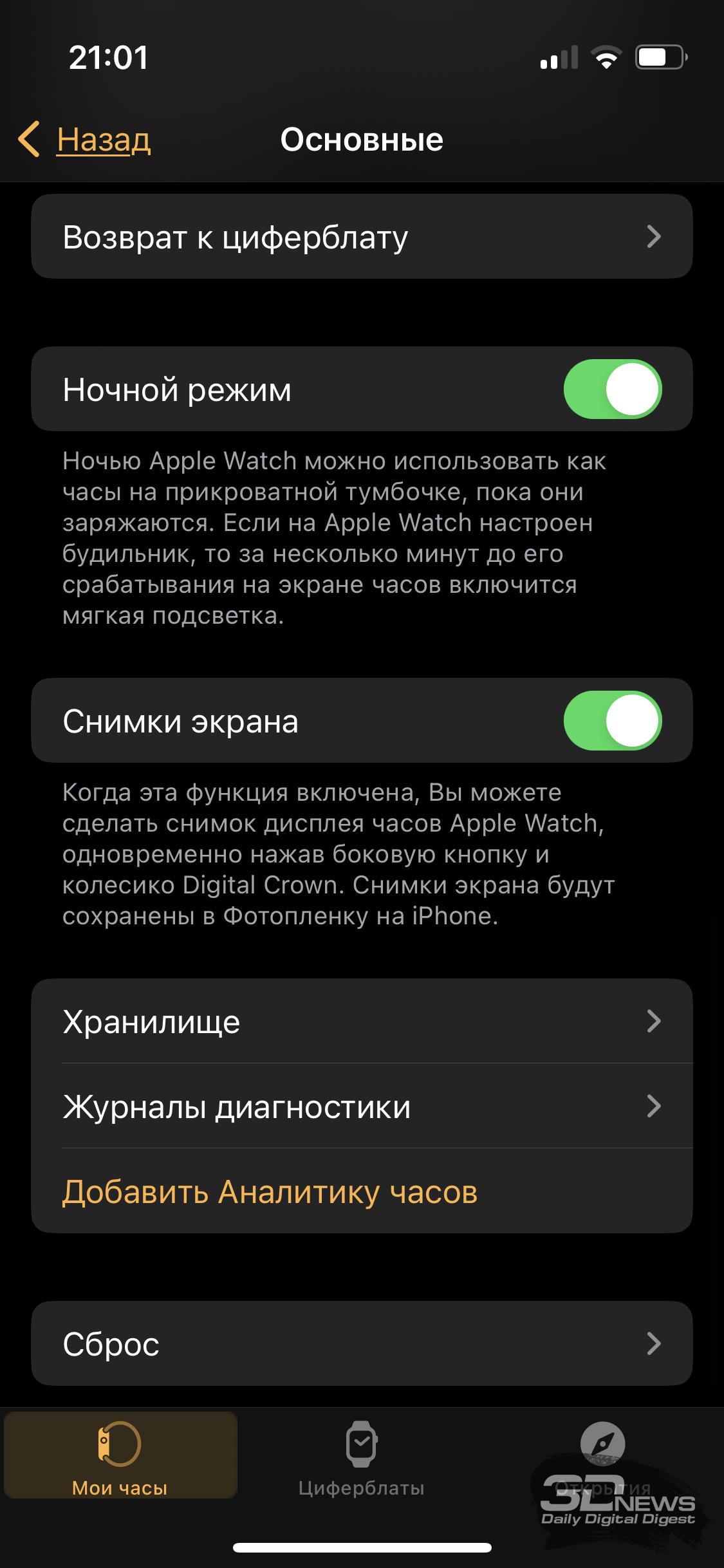This screenshot has width=724, height=1568.
Task: Disable the Ночной режим switch
Action: tap(612, 389)
